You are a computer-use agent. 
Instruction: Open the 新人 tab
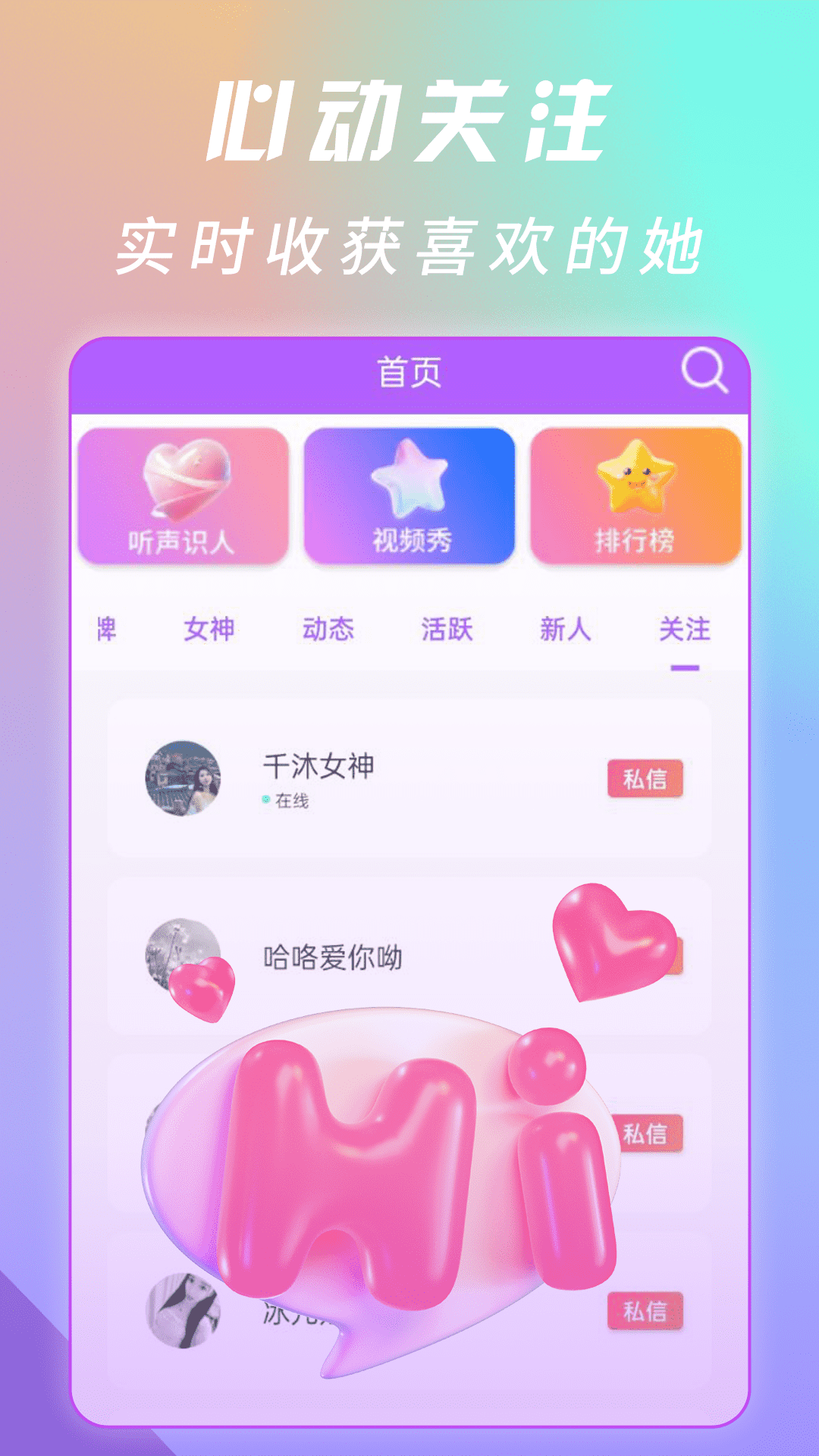click(x=564, y=629)
